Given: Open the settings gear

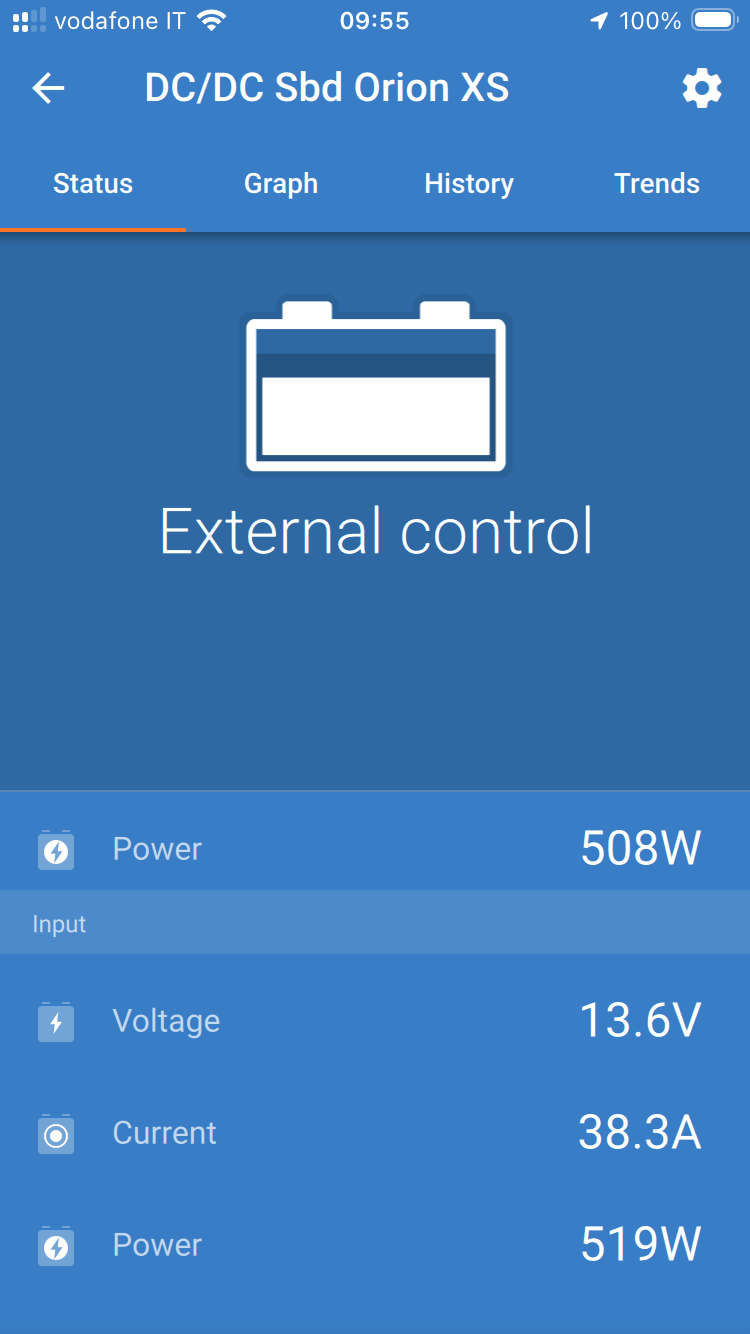Looking at the screenshot, I should tap(702, 89).
